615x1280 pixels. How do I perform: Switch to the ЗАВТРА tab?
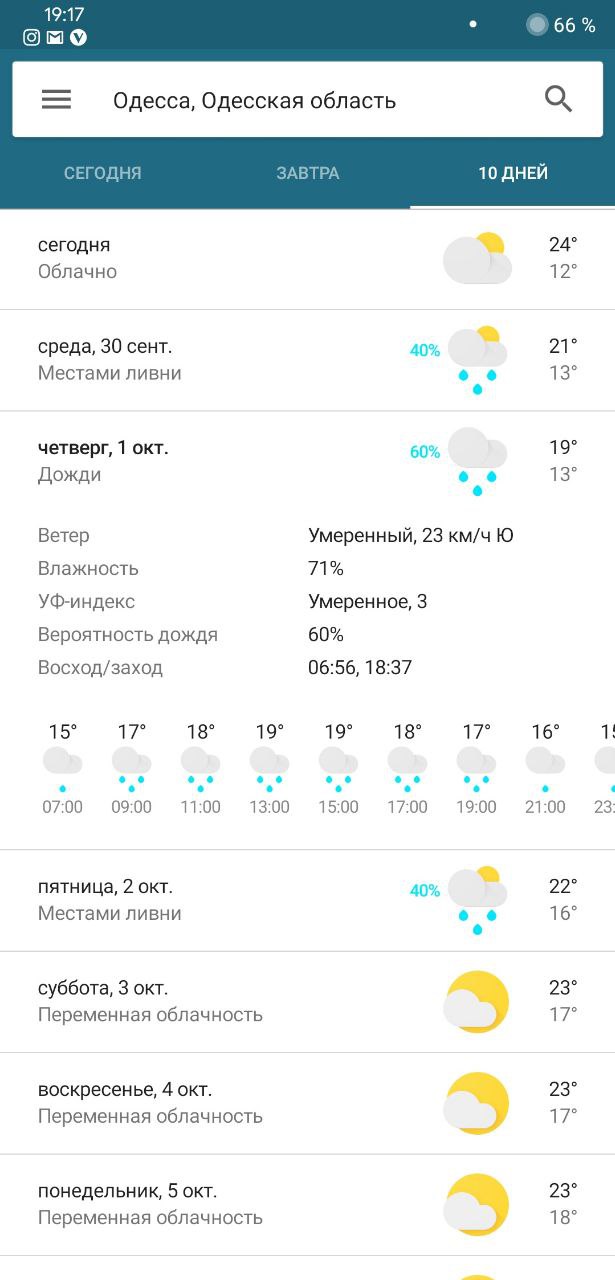coord(308,173)
